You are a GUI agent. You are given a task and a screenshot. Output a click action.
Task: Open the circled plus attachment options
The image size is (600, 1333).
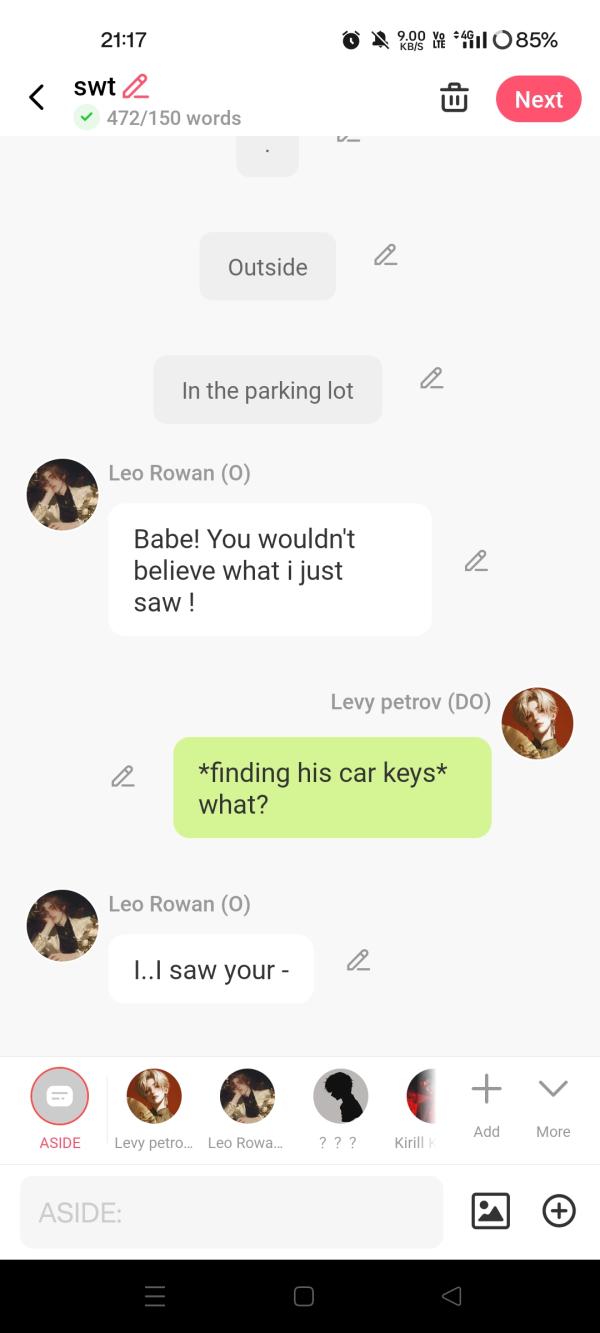pyautogui.click(x=558, y=1211)
